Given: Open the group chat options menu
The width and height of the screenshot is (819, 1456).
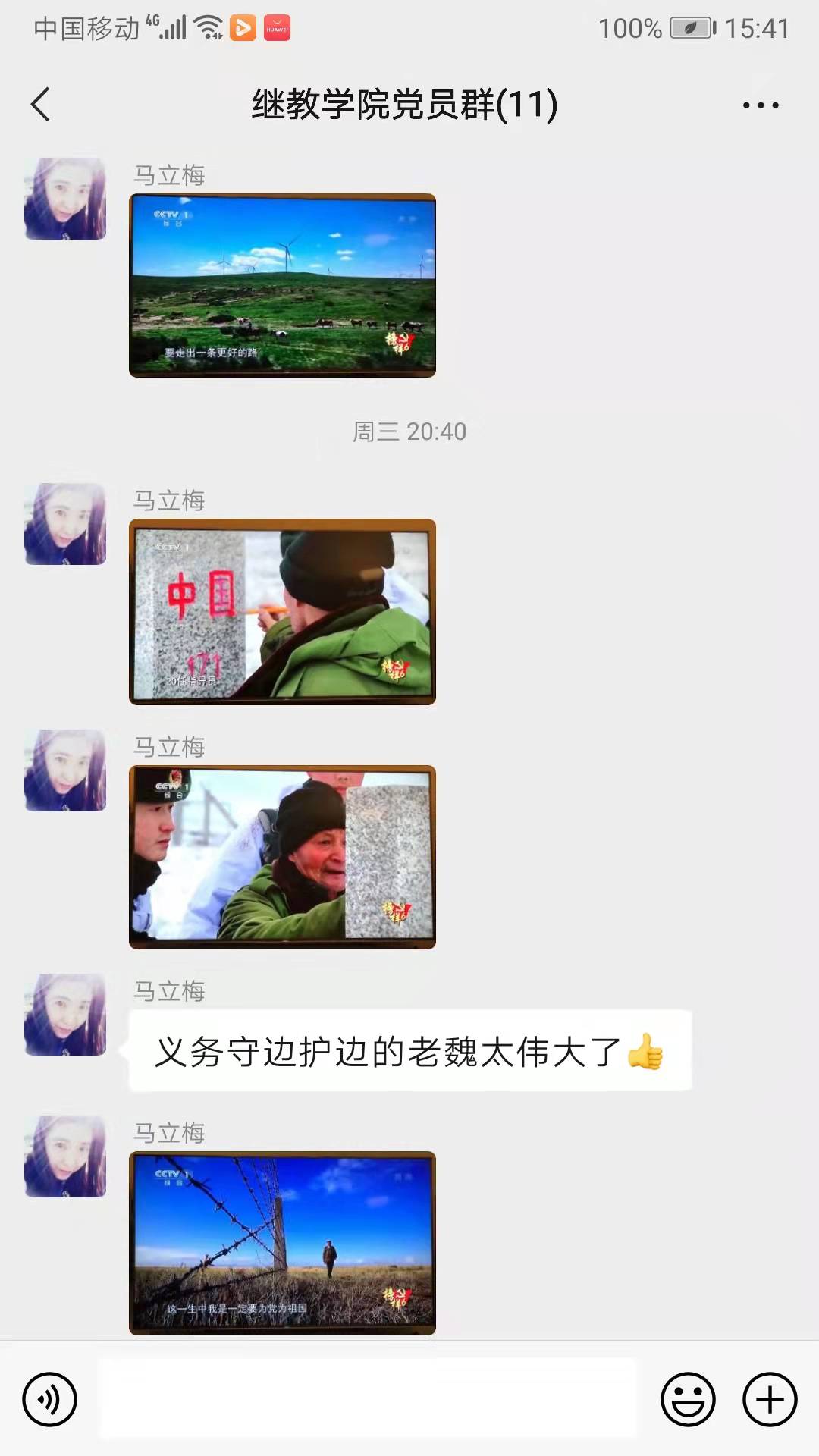Looking at the screenshot, I should click(x=760, y=105).
